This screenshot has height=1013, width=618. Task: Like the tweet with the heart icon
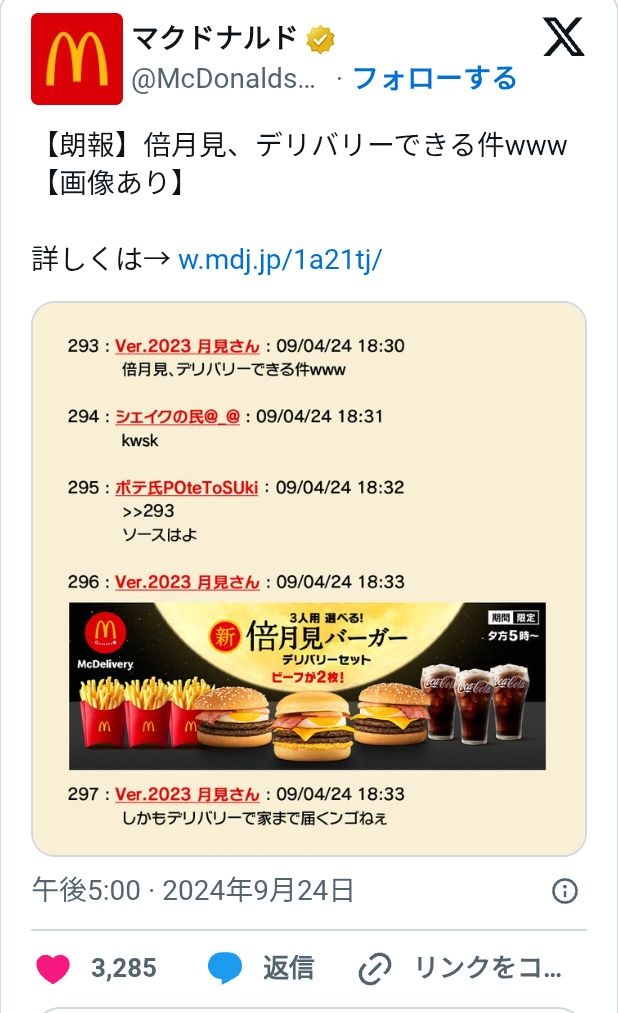pos(54,968)
